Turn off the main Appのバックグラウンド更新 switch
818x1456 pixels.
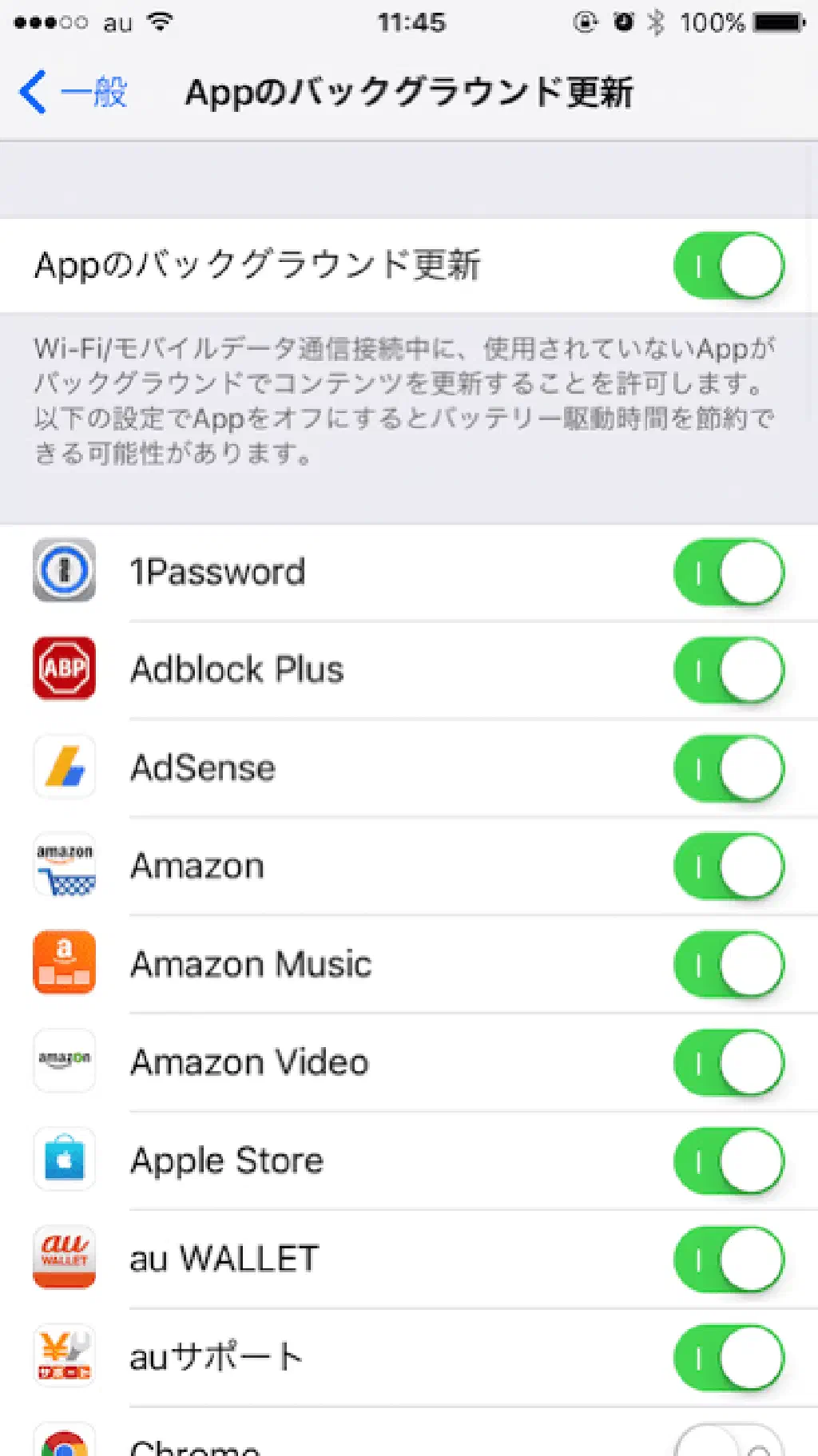click(729, 265)
